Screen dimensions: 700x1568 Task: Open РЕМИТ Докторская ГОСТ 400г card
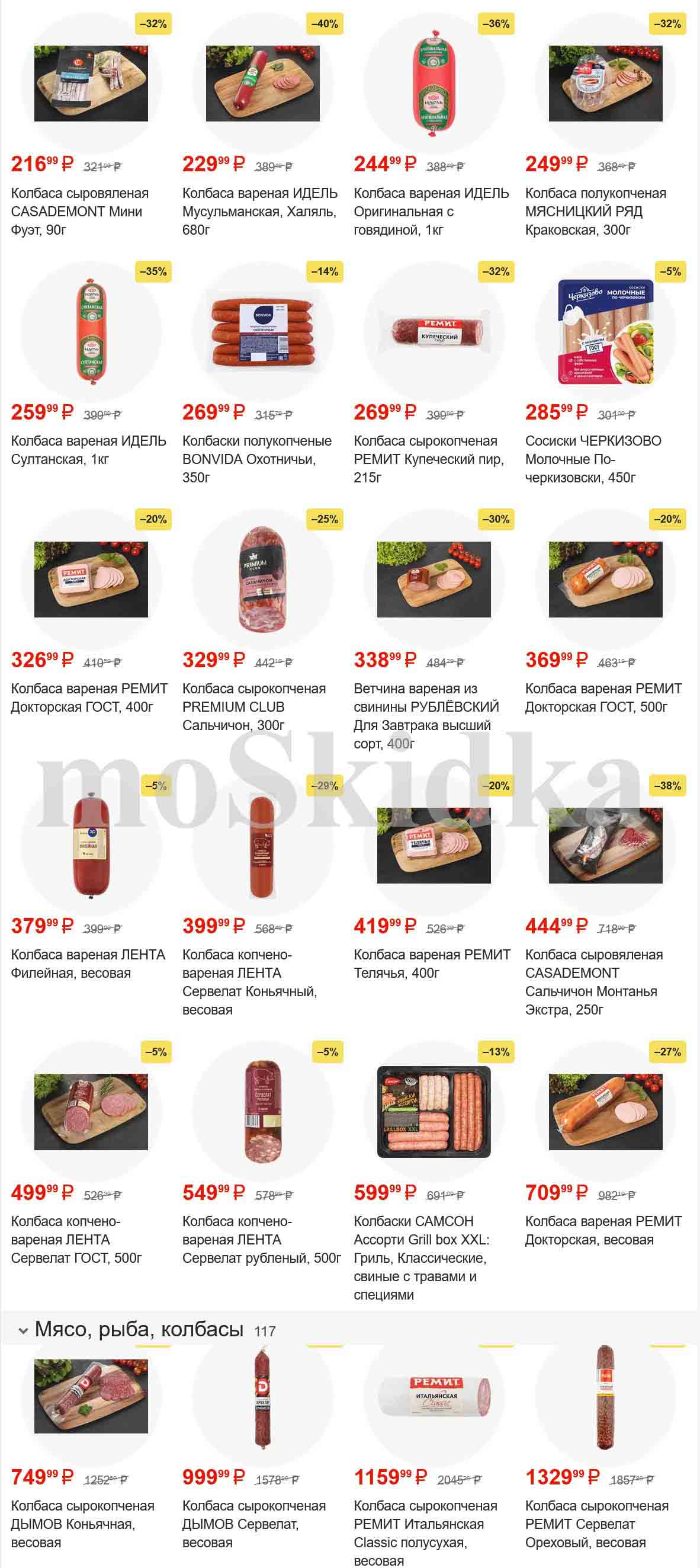pyautogui.click(x=91, y=579)
